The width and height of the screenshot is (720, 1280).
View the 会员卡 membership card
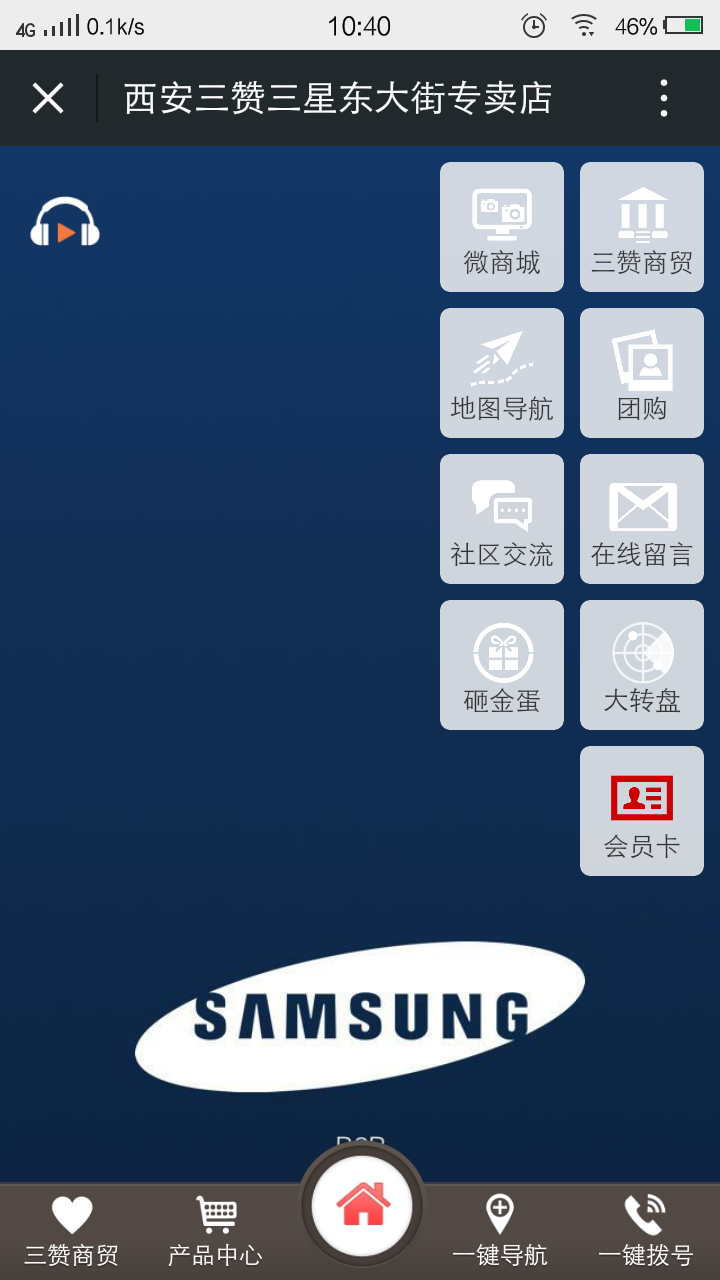[x=642, y=811]
